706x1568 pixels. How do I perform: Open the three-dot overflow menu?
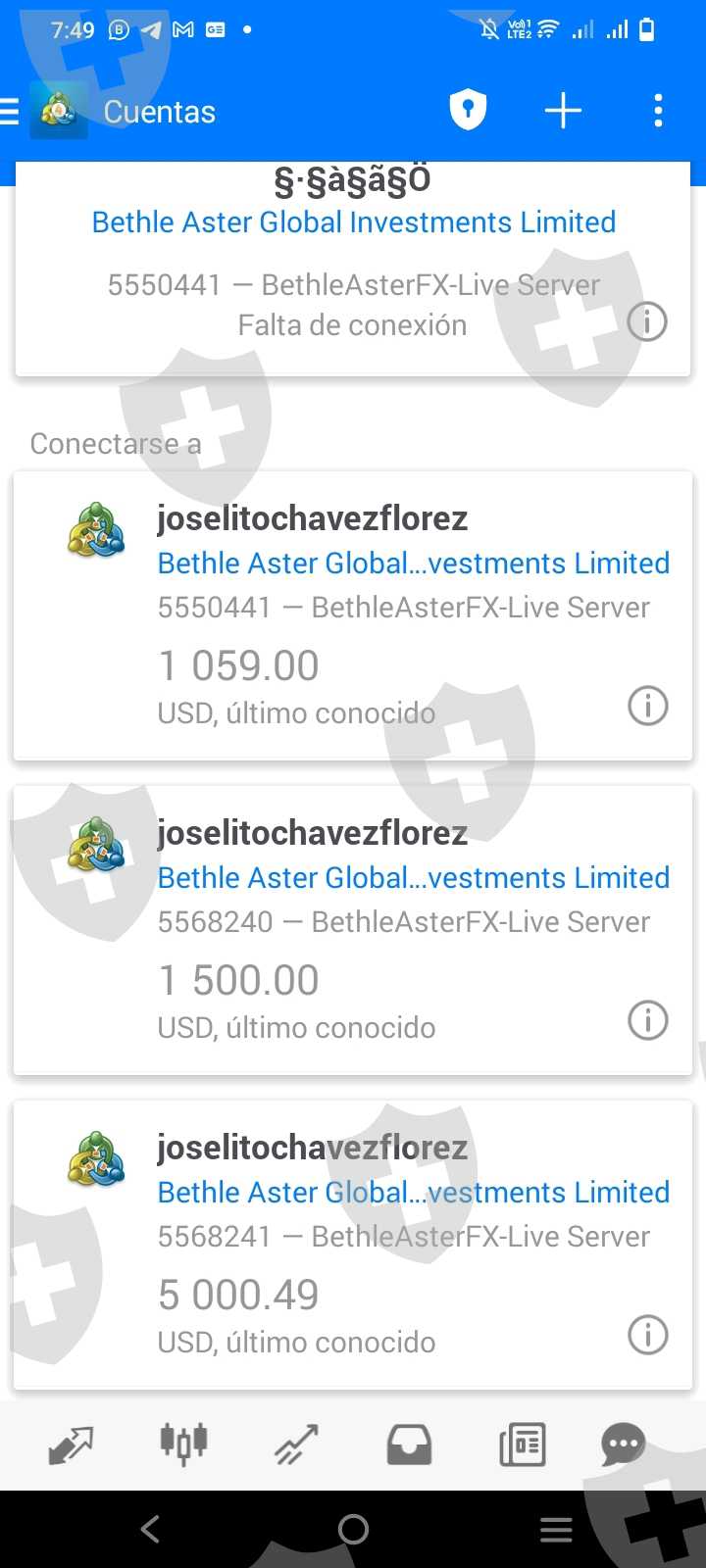click(658, 111)
